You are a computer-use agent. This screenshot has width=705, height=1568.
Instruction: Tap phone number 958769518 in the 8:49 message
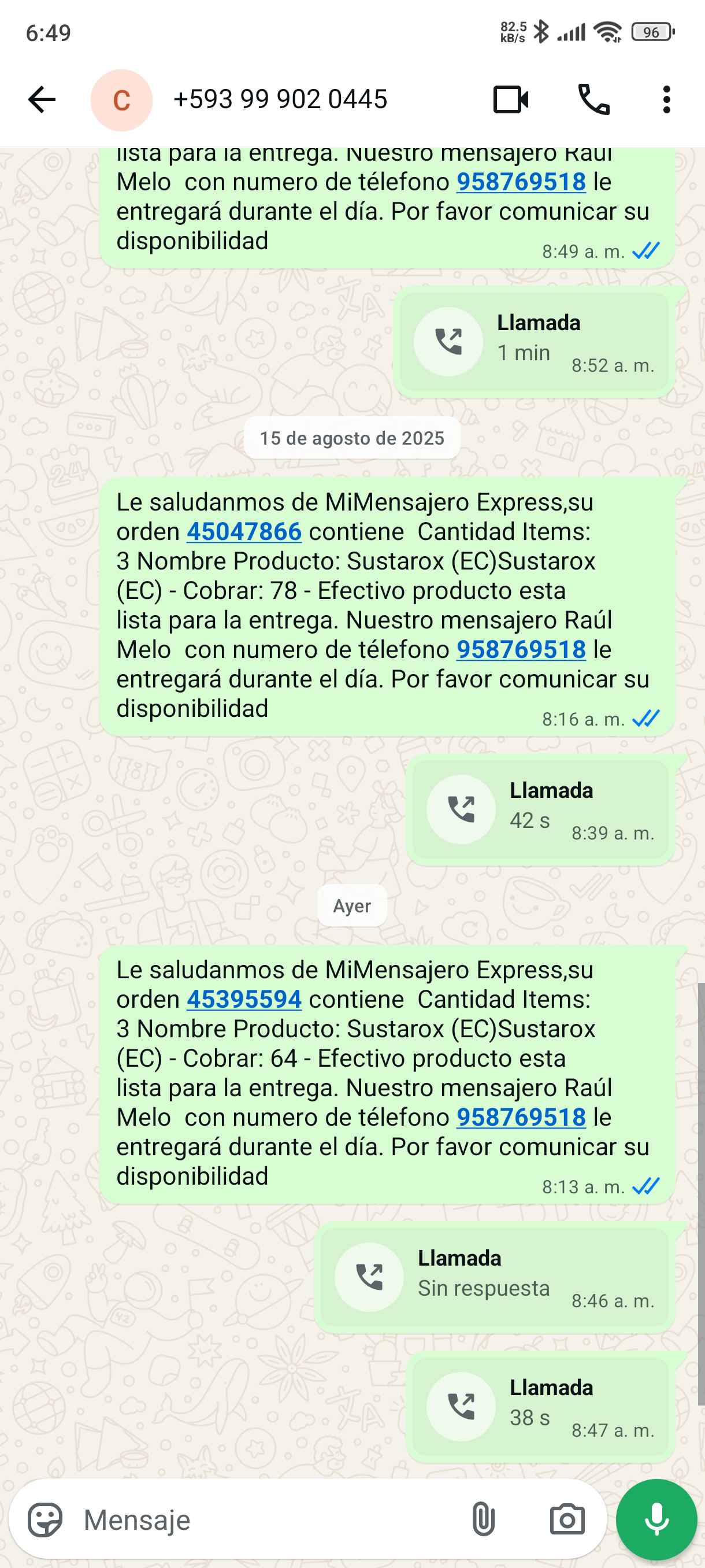(x=521, y=182)
